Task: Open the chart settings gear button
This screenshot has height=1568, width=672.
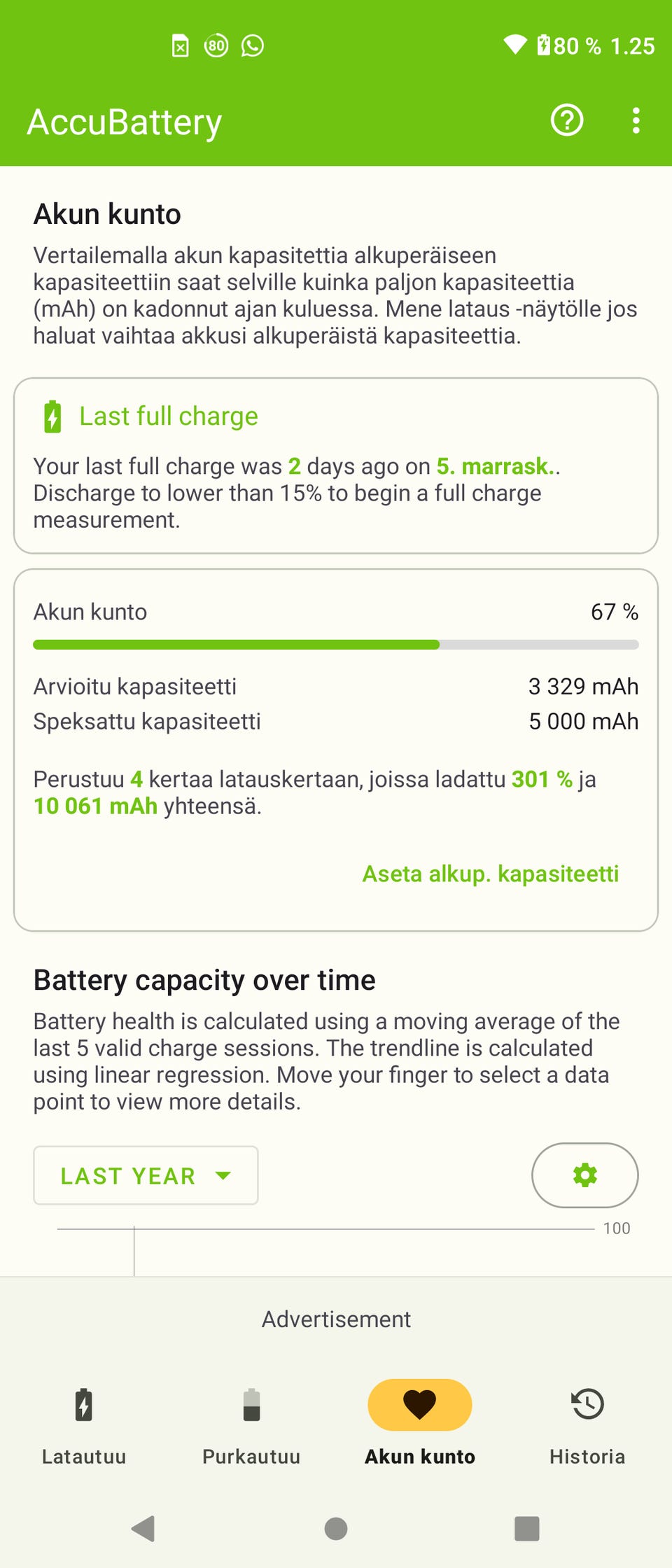Action: [584, 1175]
